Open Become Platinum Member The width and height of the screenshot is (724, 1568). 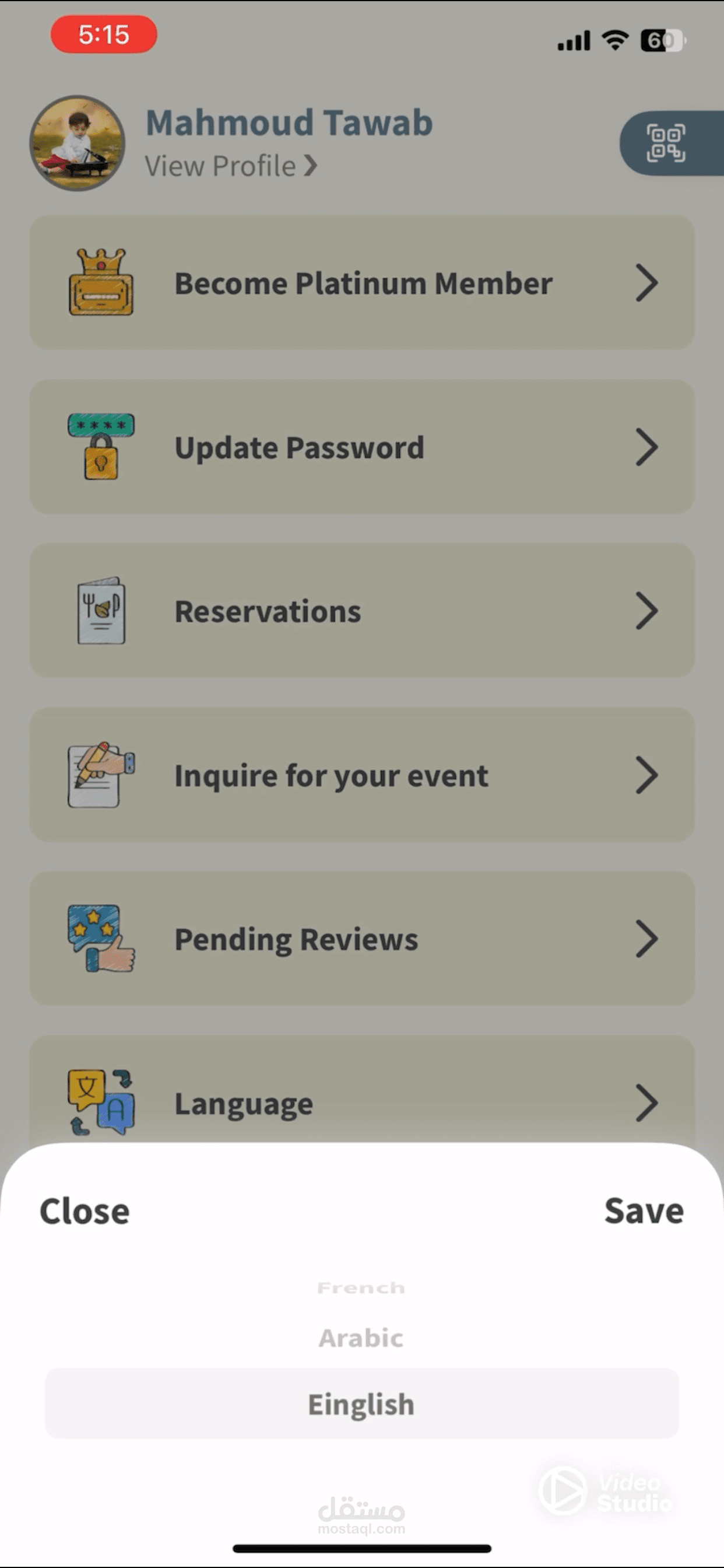362,283
